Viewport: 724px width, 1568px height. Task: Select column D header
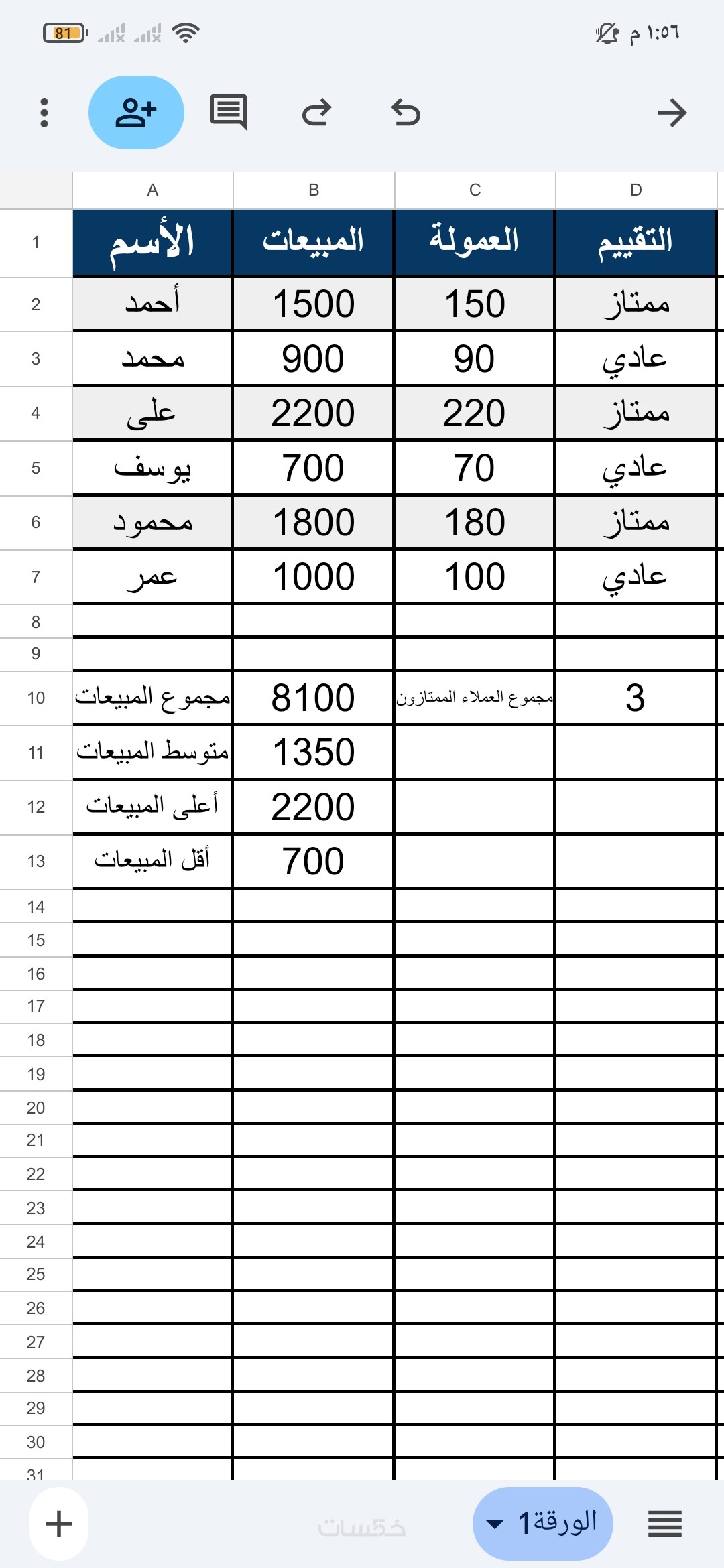click(636, 190)
